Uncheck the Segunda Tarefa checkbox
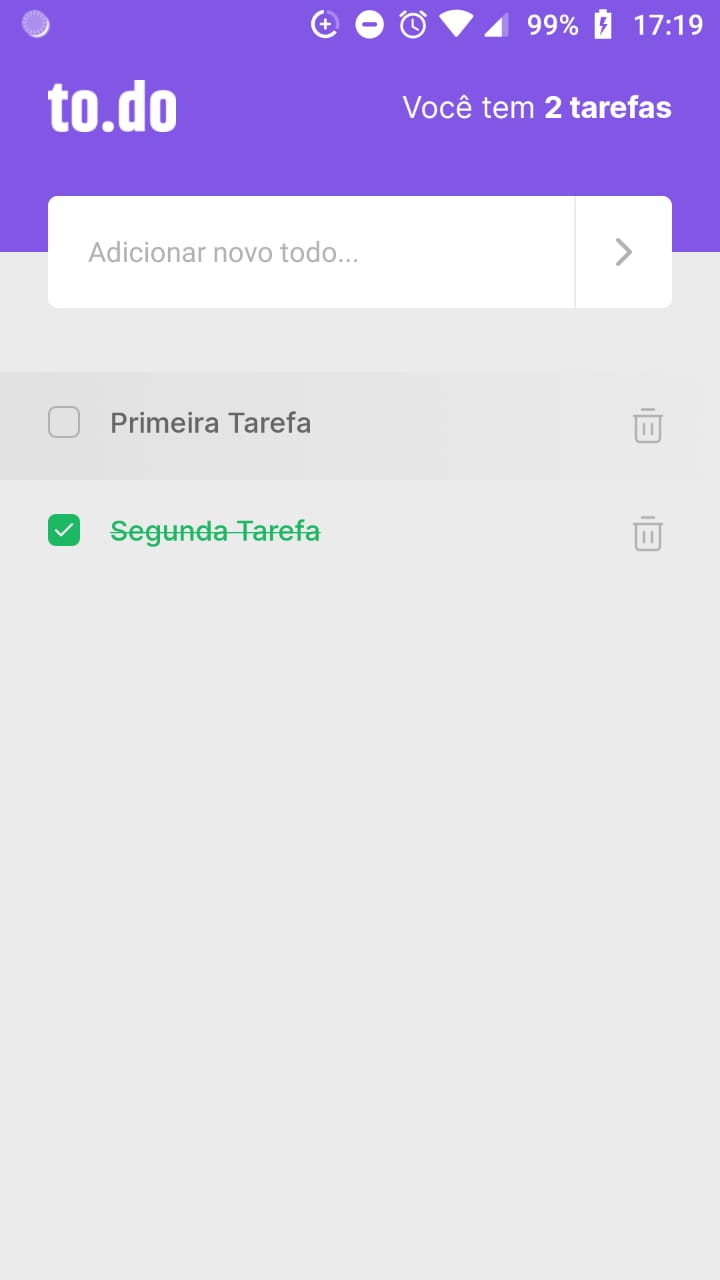This screenshot has height=1280, width=720. [x=64, y=531]
